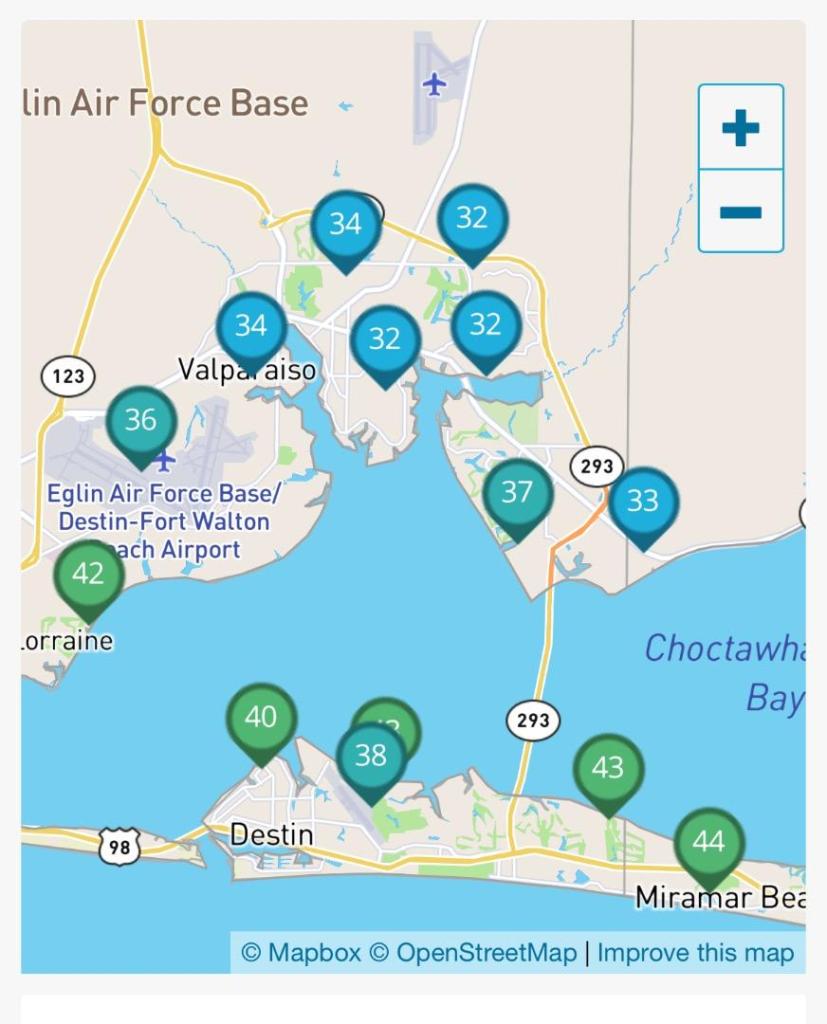
Task: Tap the teal 38 marker above Destin
Action: click(x=371, y=757)
